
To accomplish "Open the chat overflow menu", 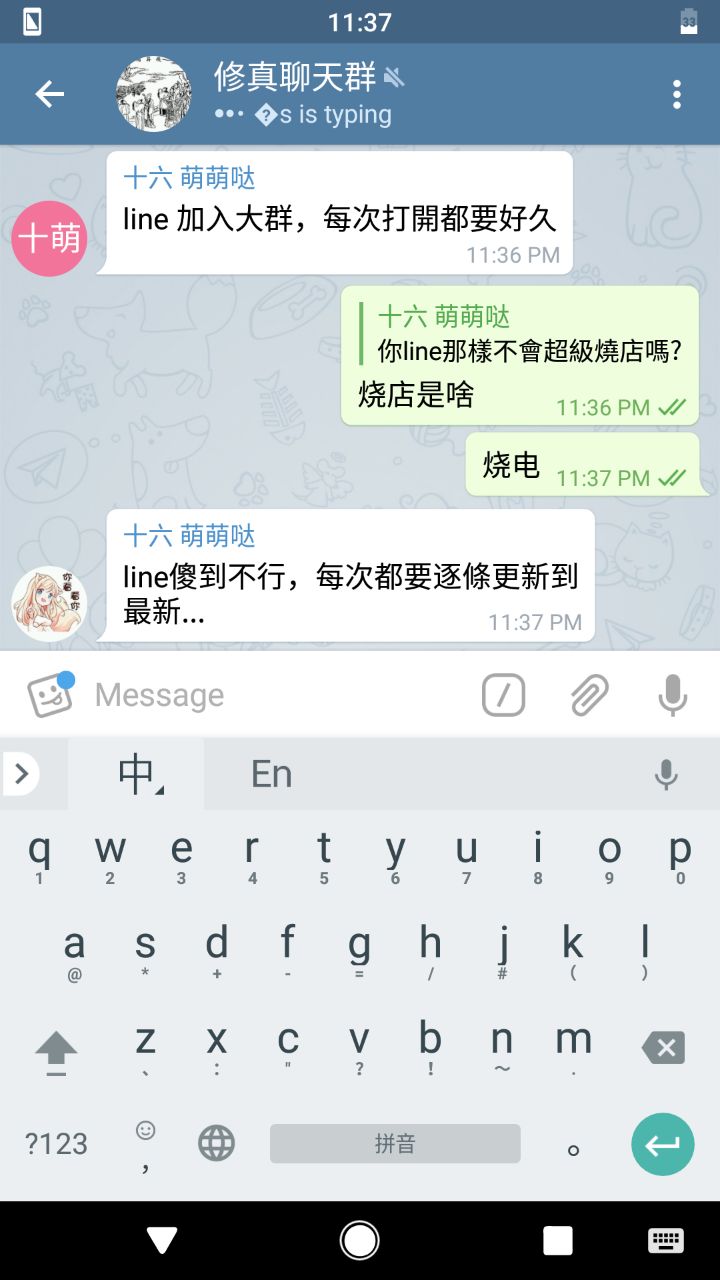I will [677, 94].
